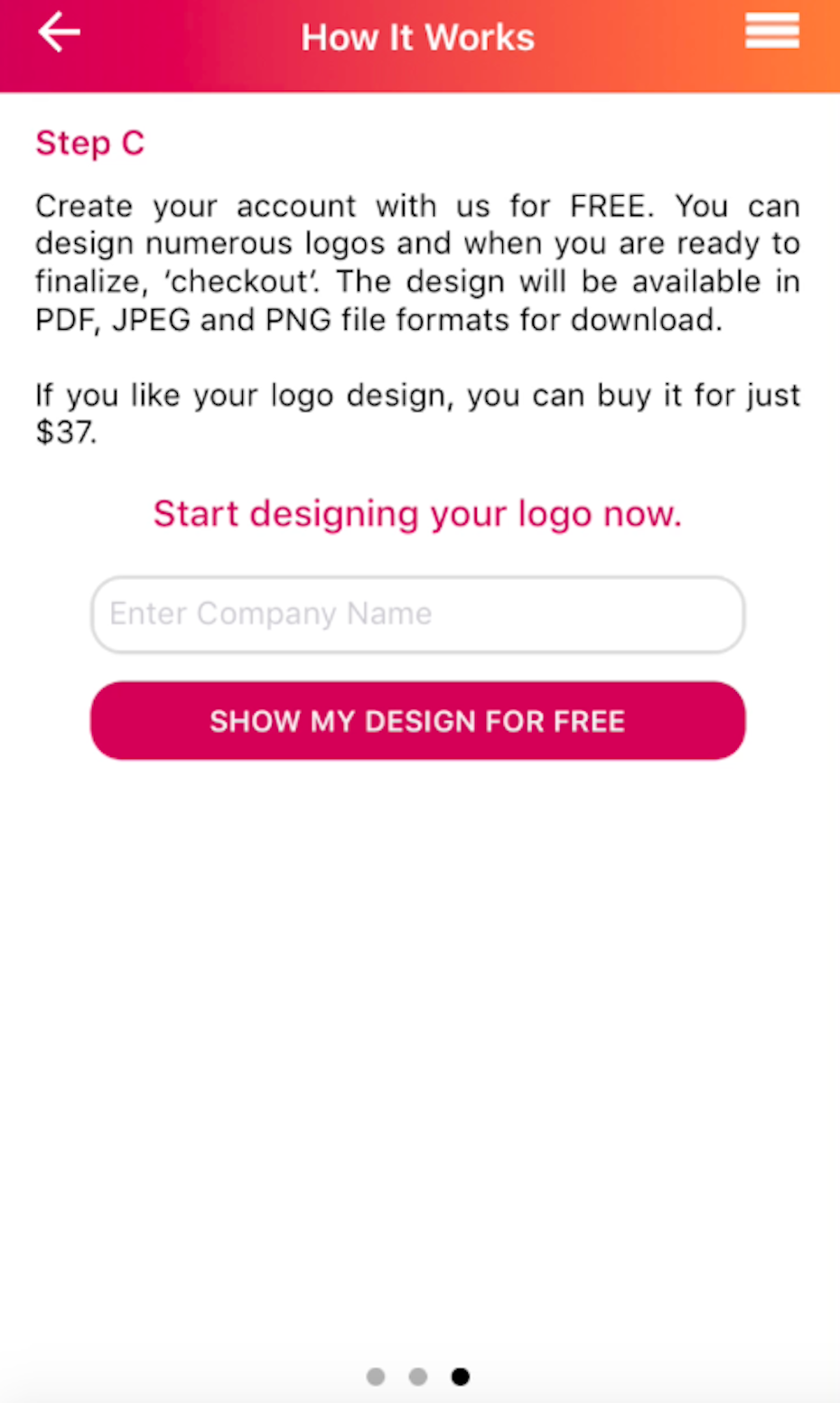Open the hamburger menu
Viewport: 840px width, 1403px height.
tap(771, 32)
